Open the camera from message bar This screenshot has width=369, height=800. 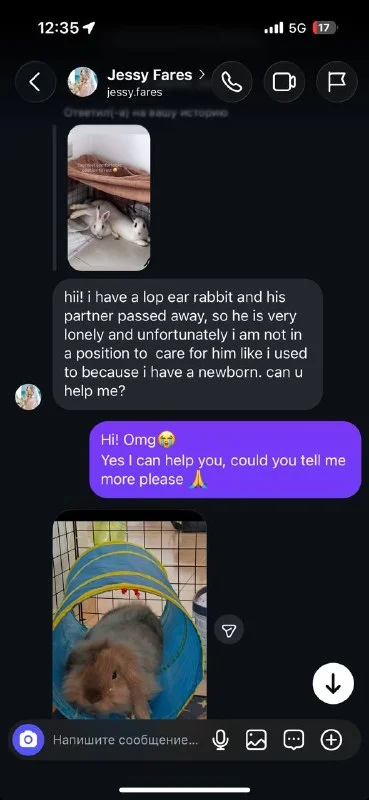click(29, 740)
